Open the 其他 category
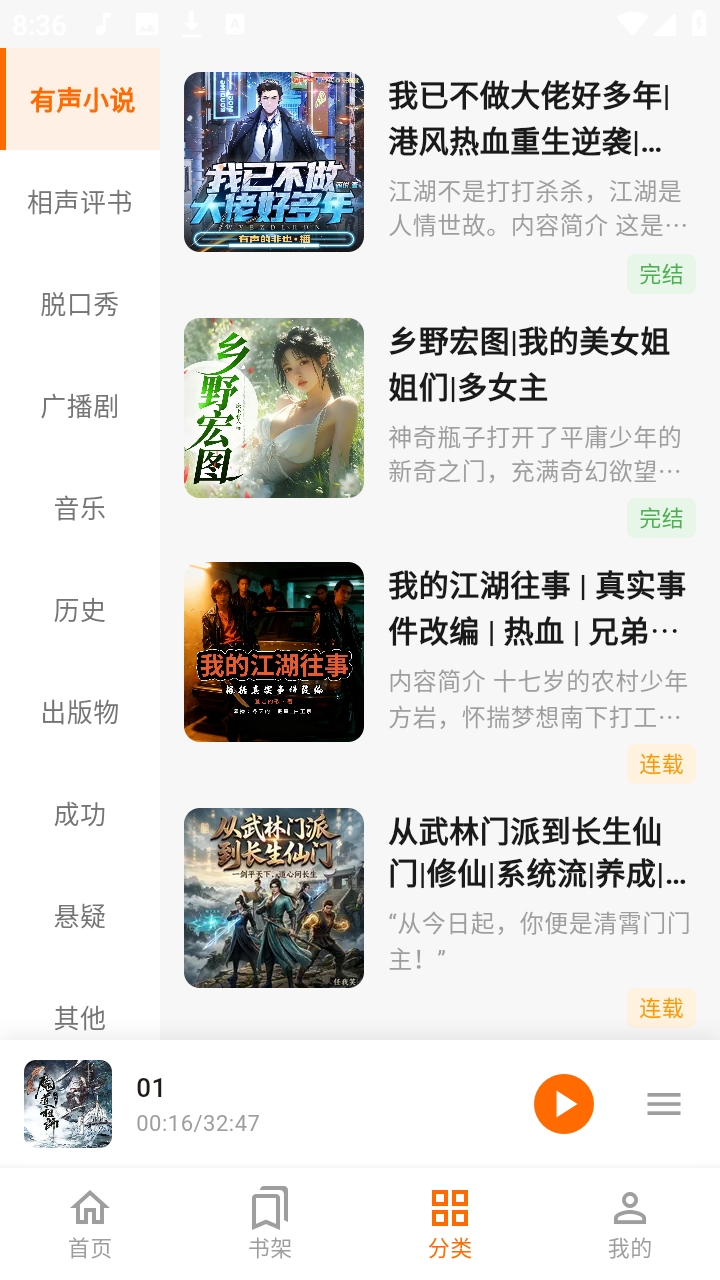This screenshot has height=1280, width=720. pyautogui.click(x=80, y=1016)
